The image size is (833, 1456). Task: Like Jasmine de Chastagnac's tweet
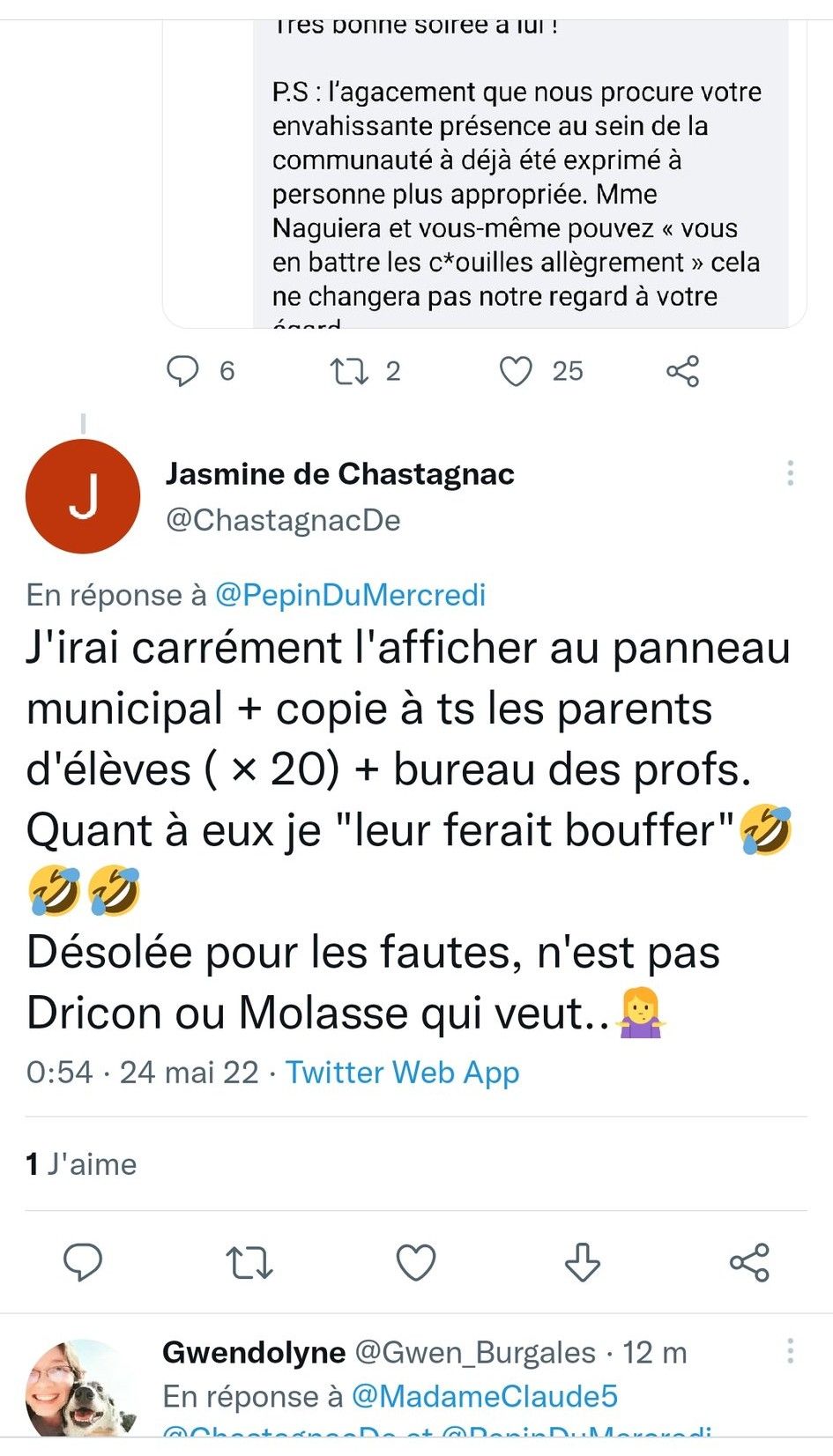[x=416, y=1262]
